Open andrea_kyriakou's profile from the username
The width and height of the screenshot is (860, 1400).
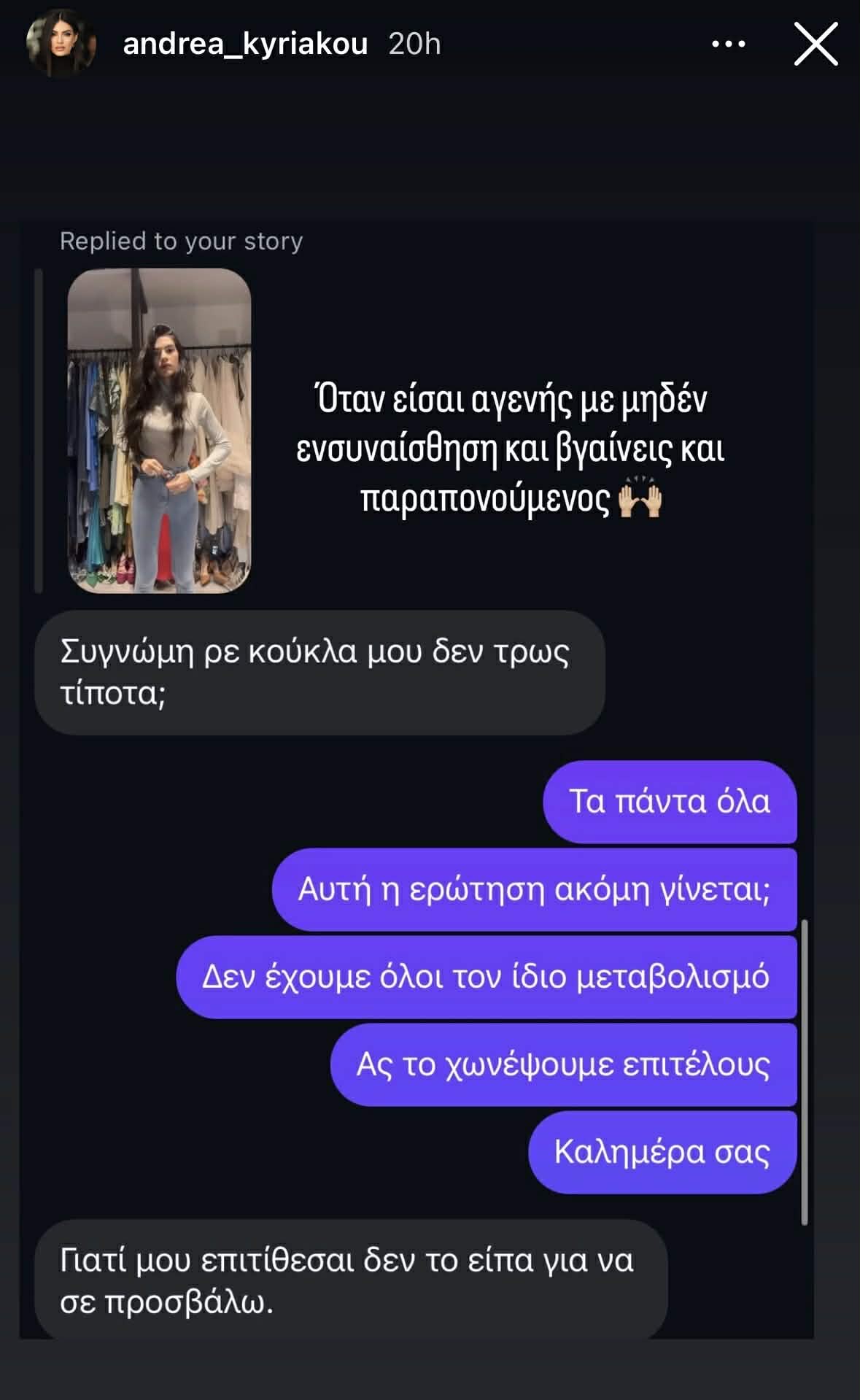click(x=245, y=44)
